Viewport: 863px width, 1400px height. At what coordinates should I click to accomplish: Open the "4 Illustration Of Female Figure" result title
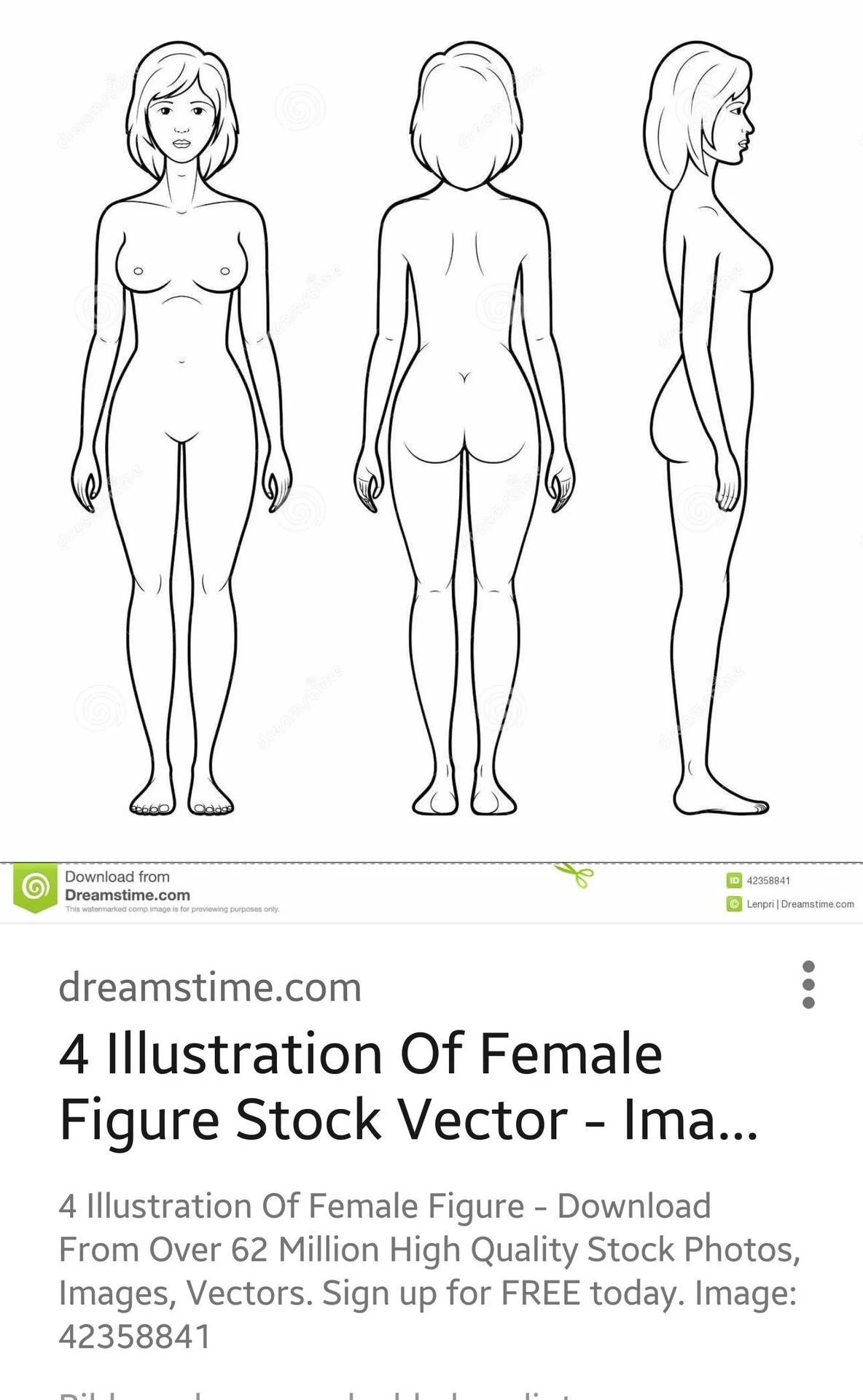408,1086
